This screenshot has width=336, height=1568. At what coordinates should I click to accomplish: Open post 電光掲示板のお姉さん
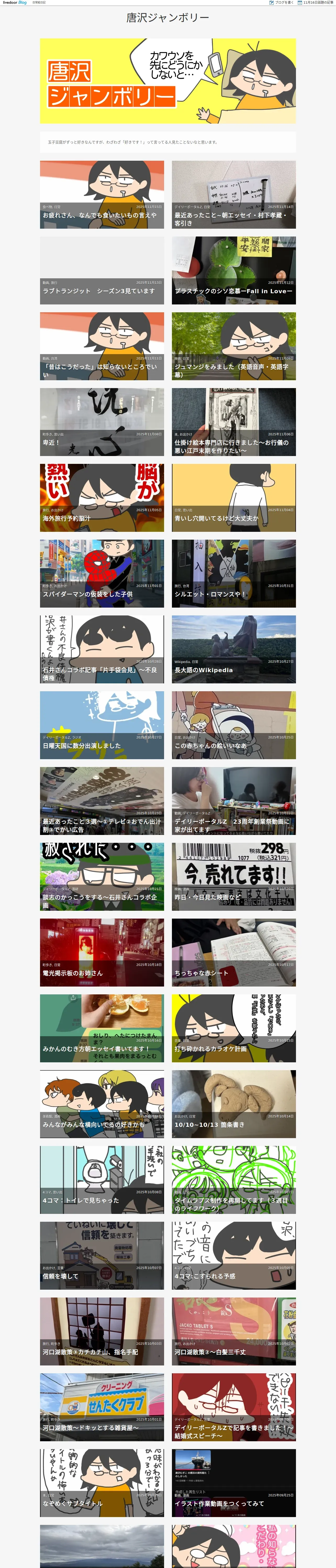click(x=102, y=953)
